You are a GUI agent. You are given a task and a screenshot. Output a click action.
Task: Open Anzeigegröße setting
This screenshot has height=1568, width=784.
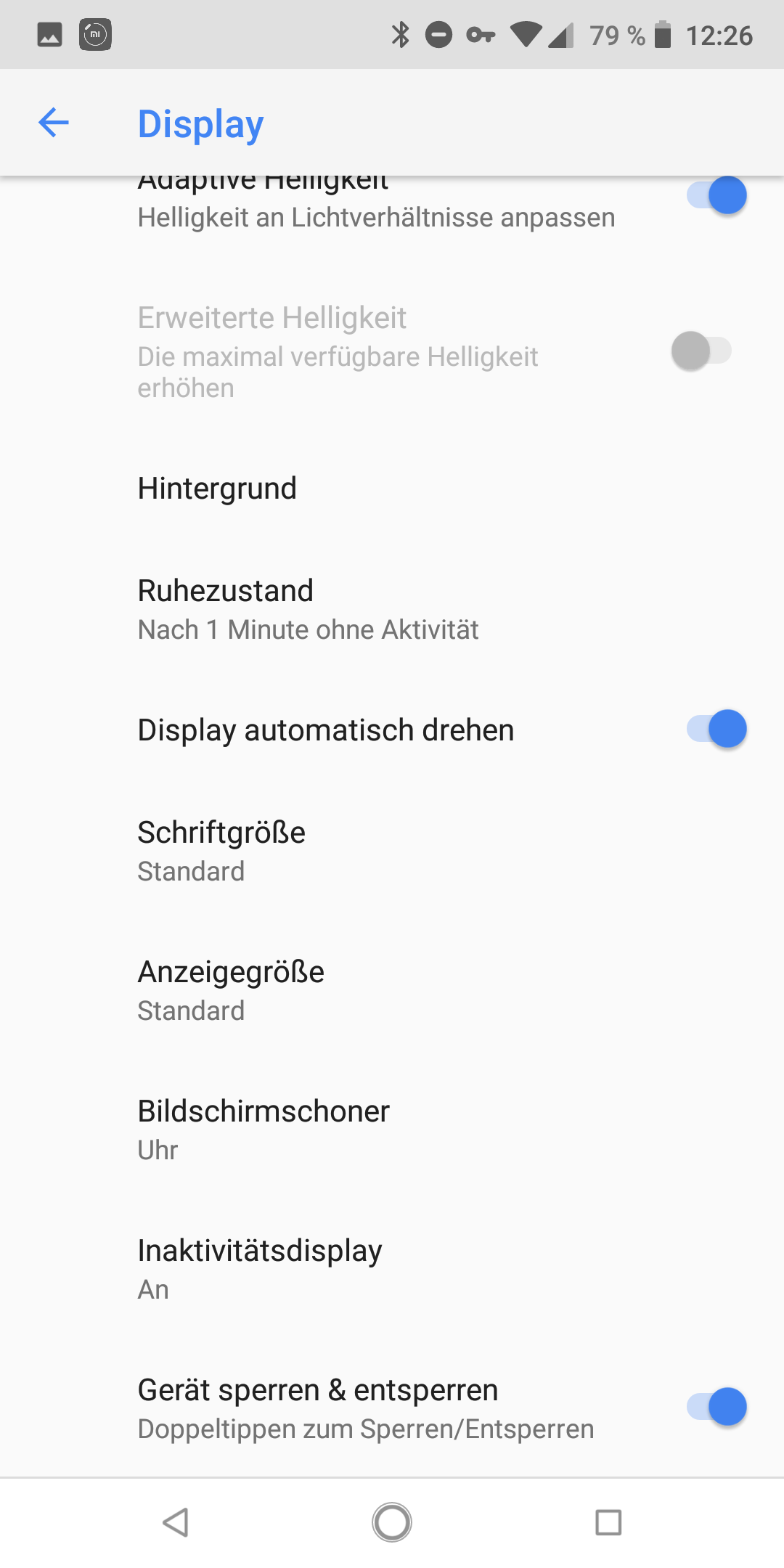(x=231, y=990)
